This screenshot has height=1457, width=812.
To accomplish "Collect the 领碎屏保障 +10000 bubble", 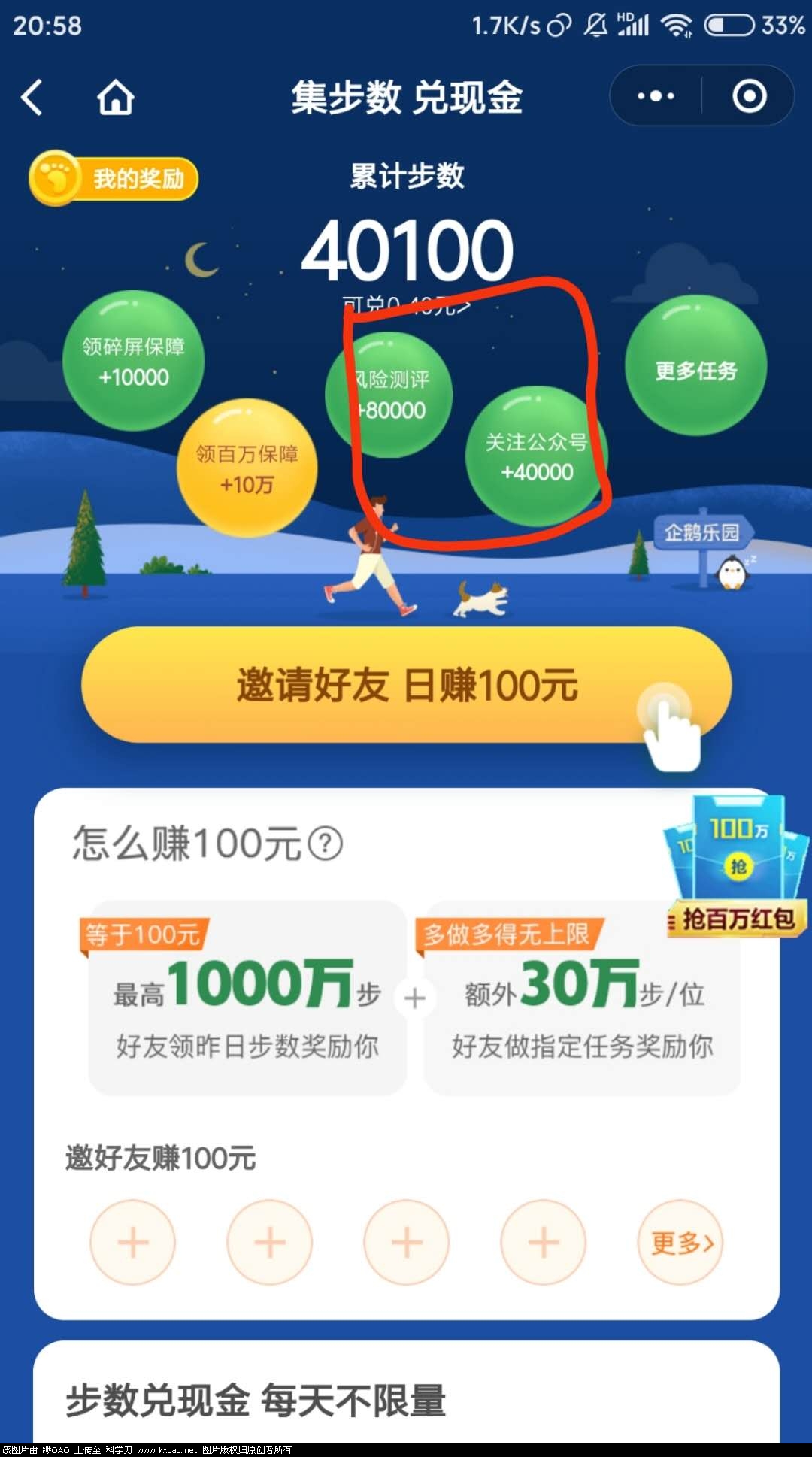I will tap(134, 361).
